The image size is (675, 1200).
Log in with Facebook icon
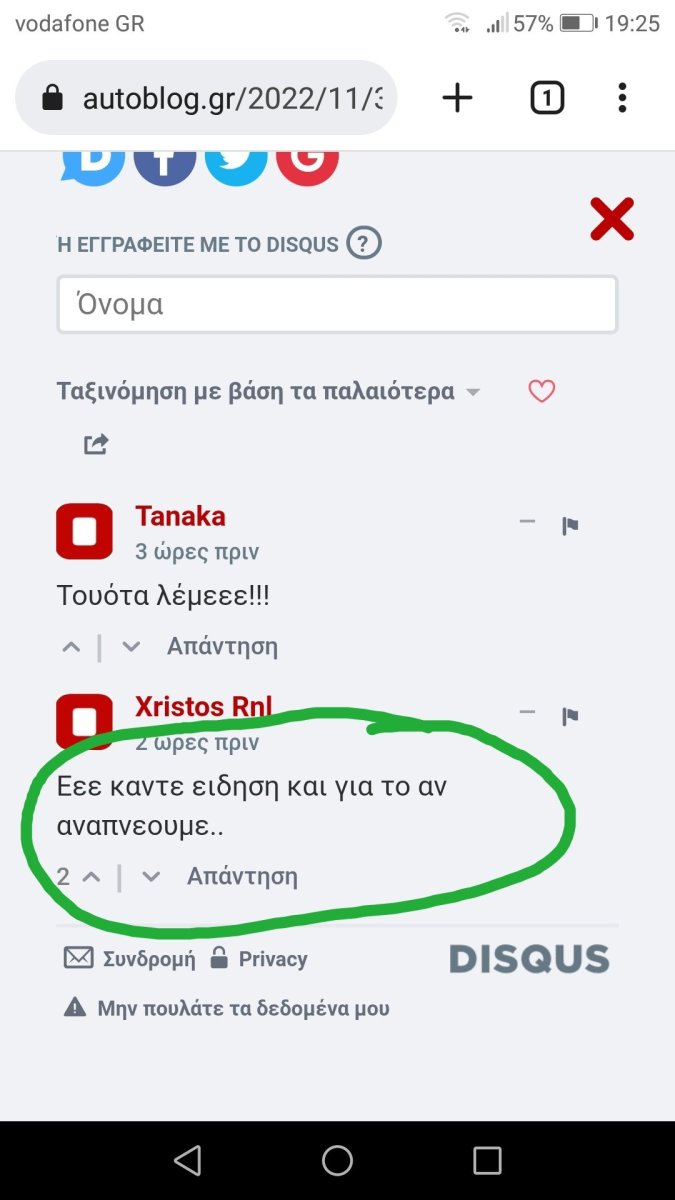coord(165,165)
